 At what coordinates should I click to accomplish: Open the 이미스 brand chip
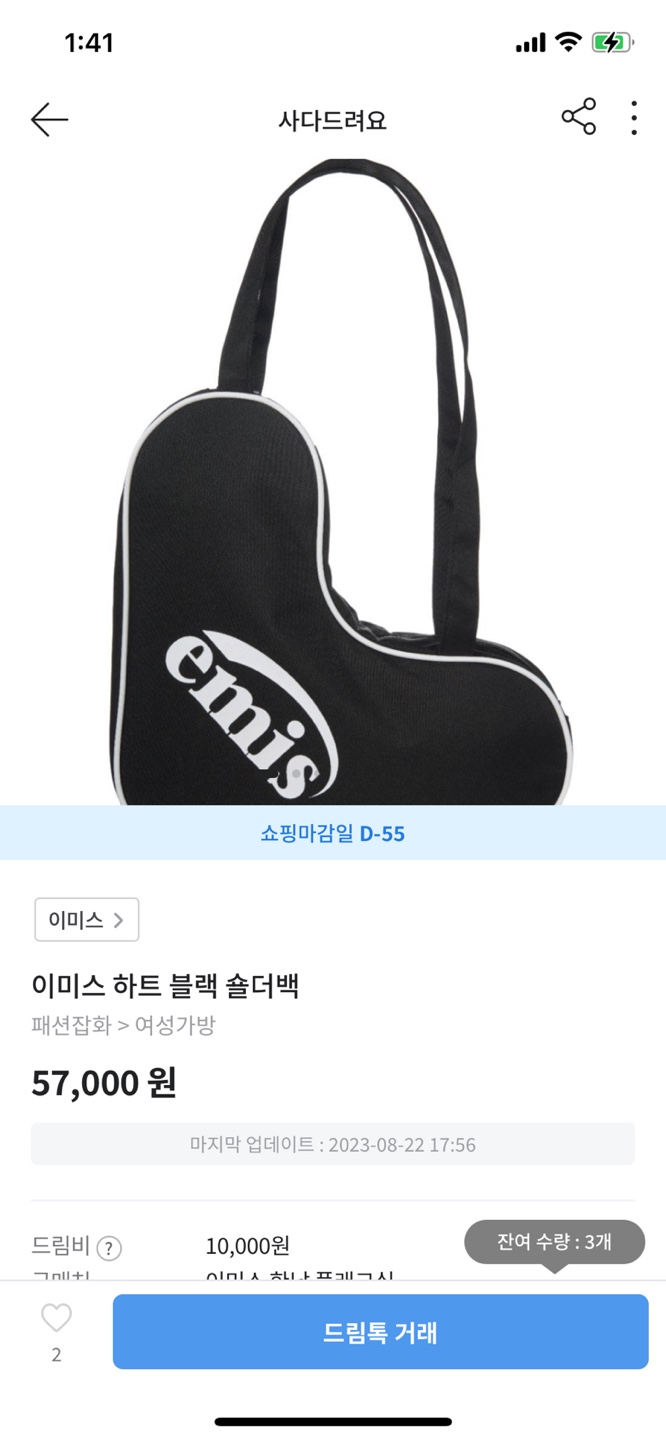pos(87,920)
